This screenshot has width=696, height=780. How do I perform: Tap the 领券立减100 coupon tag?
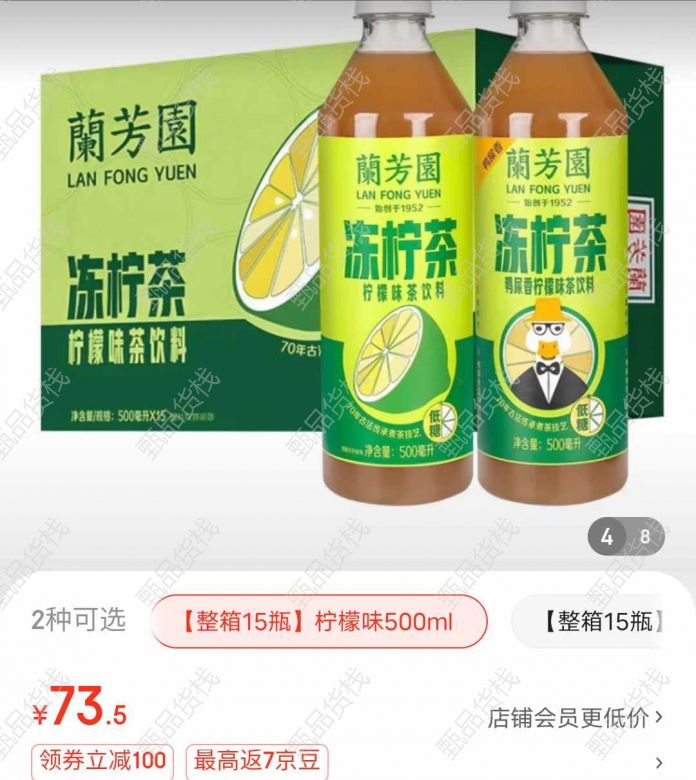click(x=103, y=760)
